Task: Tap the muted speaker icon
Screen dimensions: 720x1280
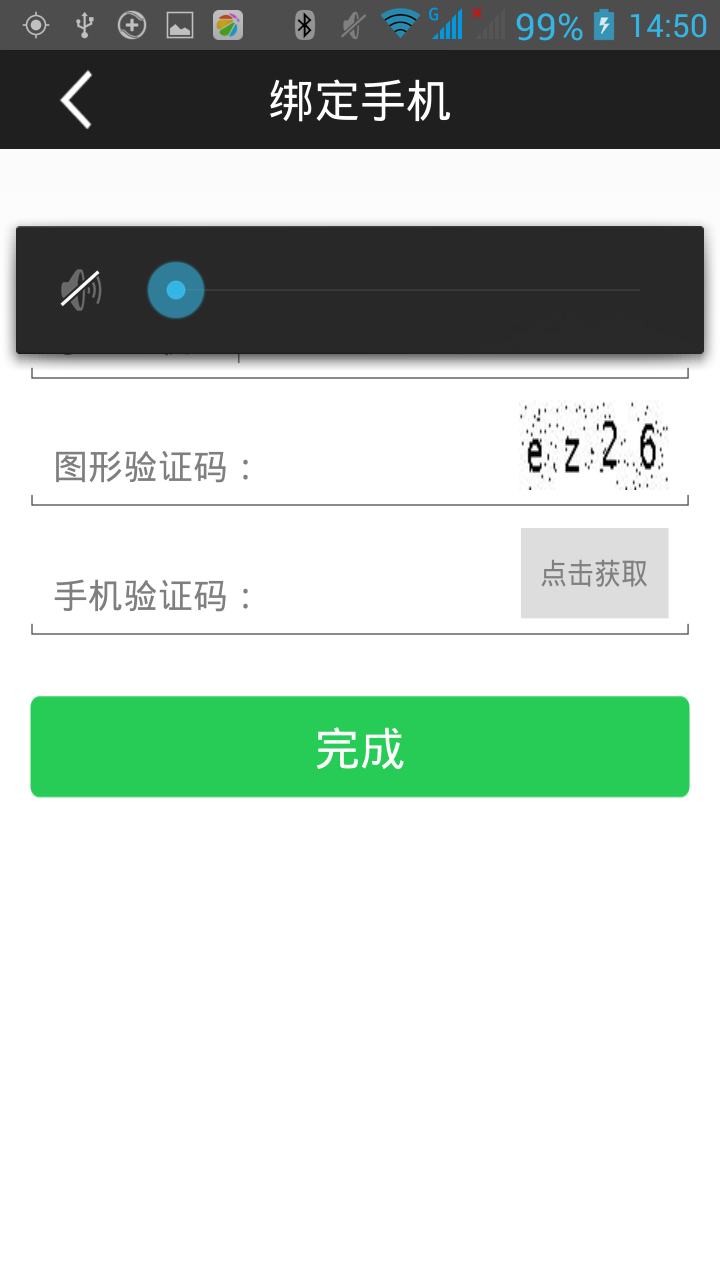Action: click(81, 290)
